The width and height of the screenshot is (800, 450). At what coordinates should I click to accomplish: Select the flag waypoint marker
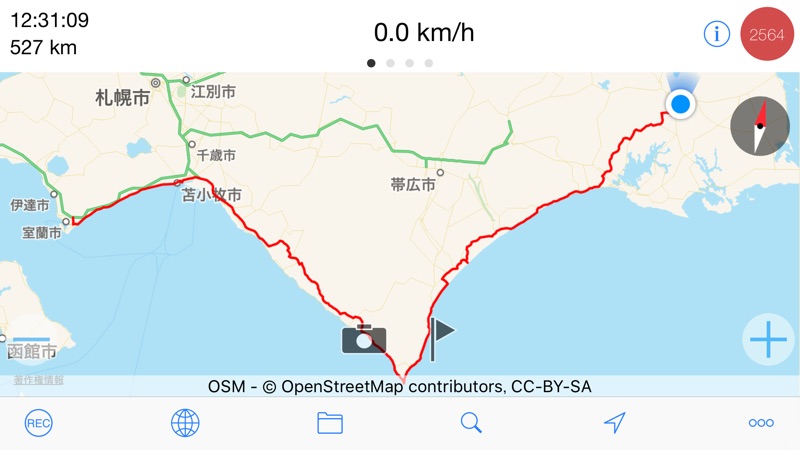441,337
